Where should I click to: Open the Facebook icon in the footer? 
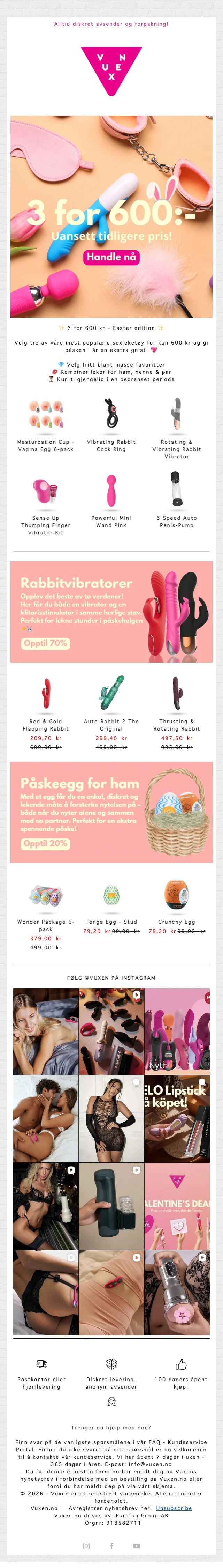[x=111, y=1545]
